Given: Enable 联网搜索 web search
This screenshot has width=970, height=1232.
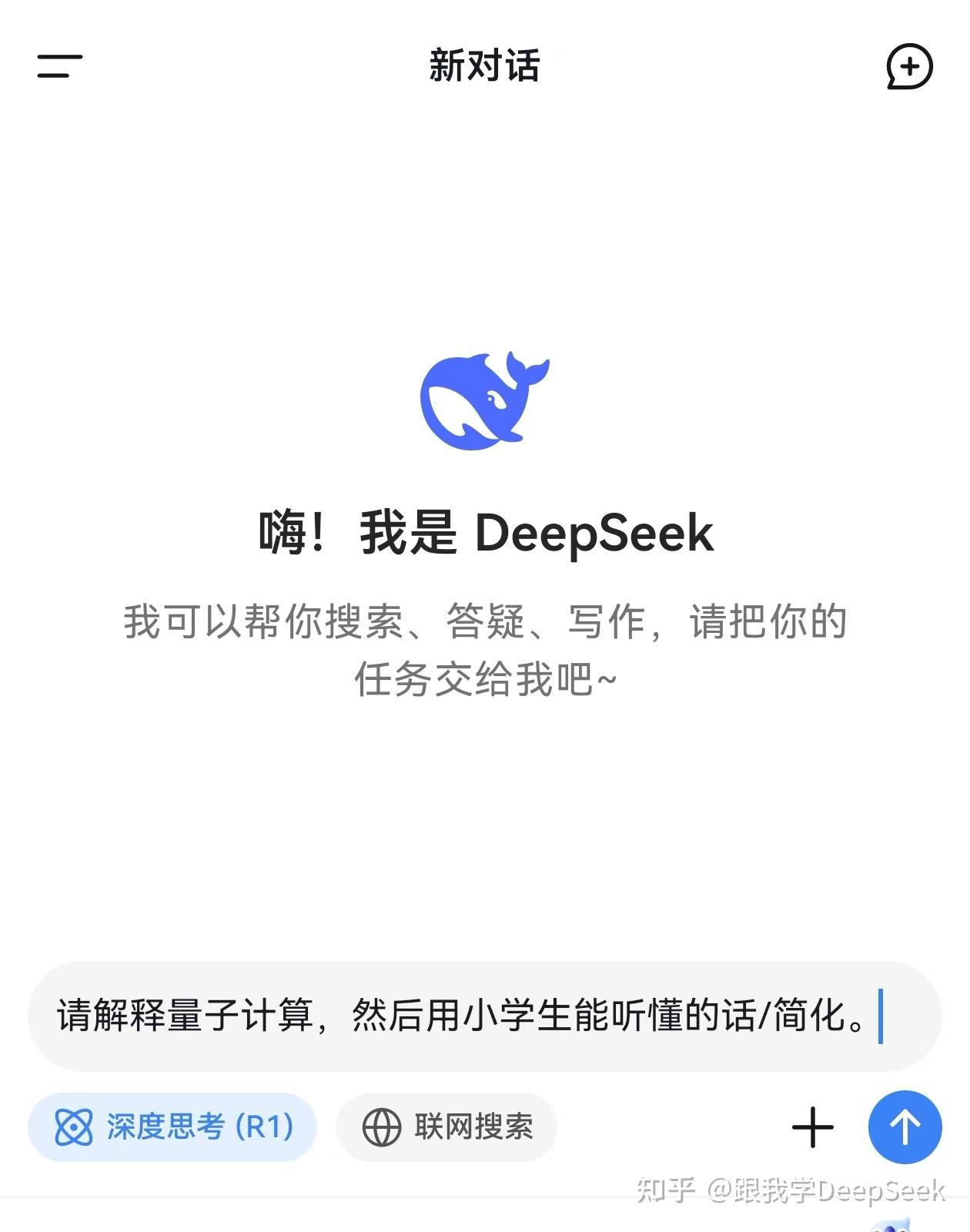Looking at the screenshot, I should 447,1127.
